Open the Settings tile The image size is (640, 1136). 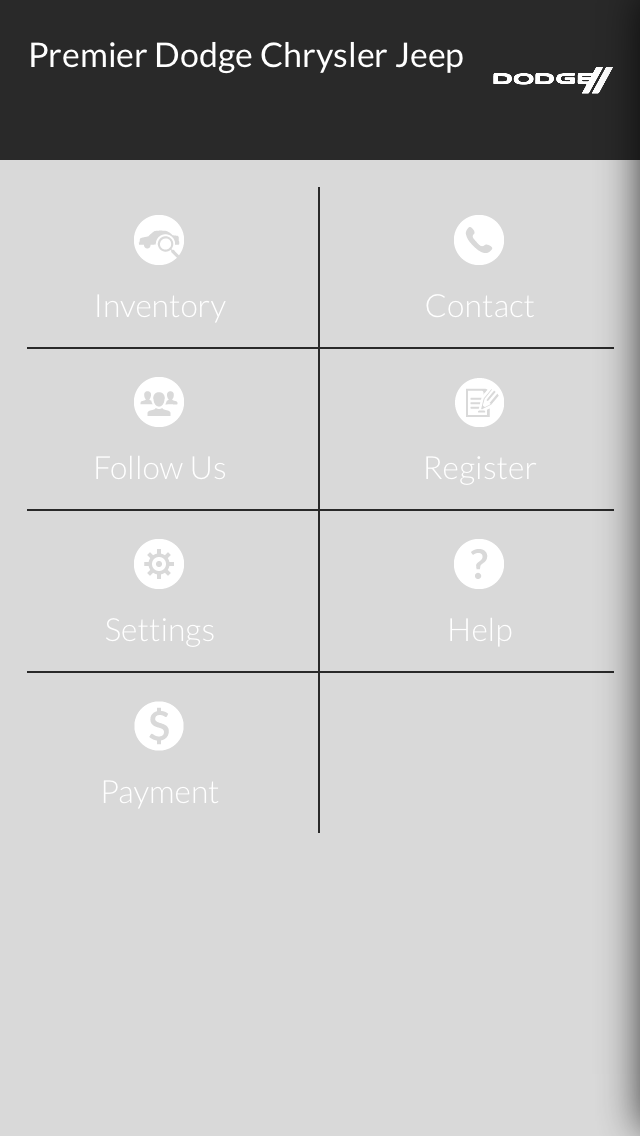coord(160,592)
